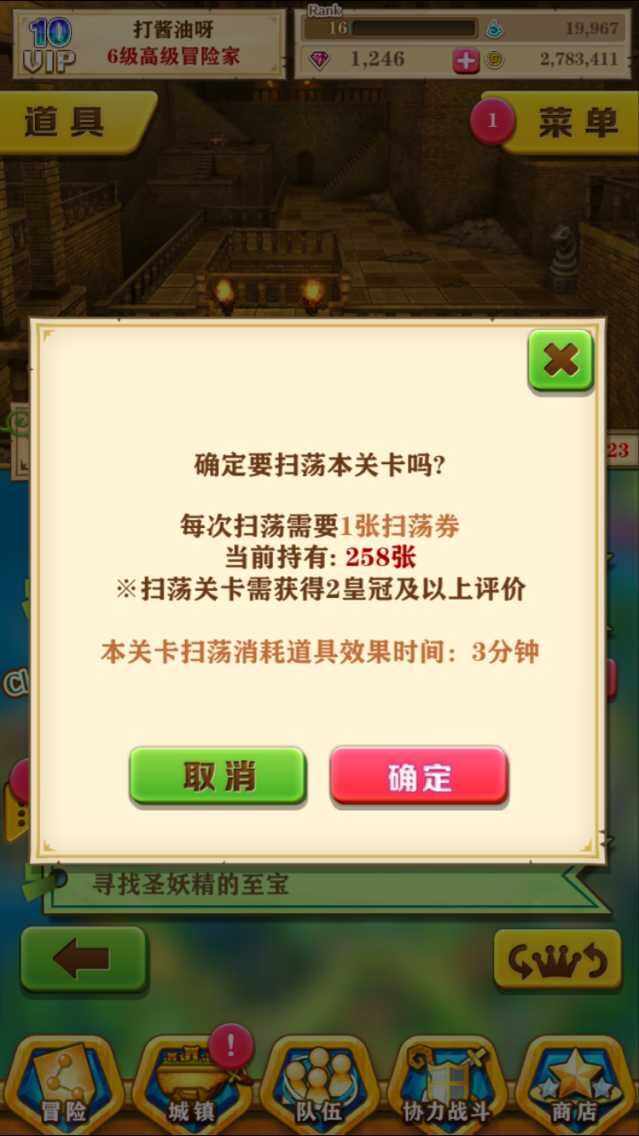Add gems with the plus icon

(466, 60)
